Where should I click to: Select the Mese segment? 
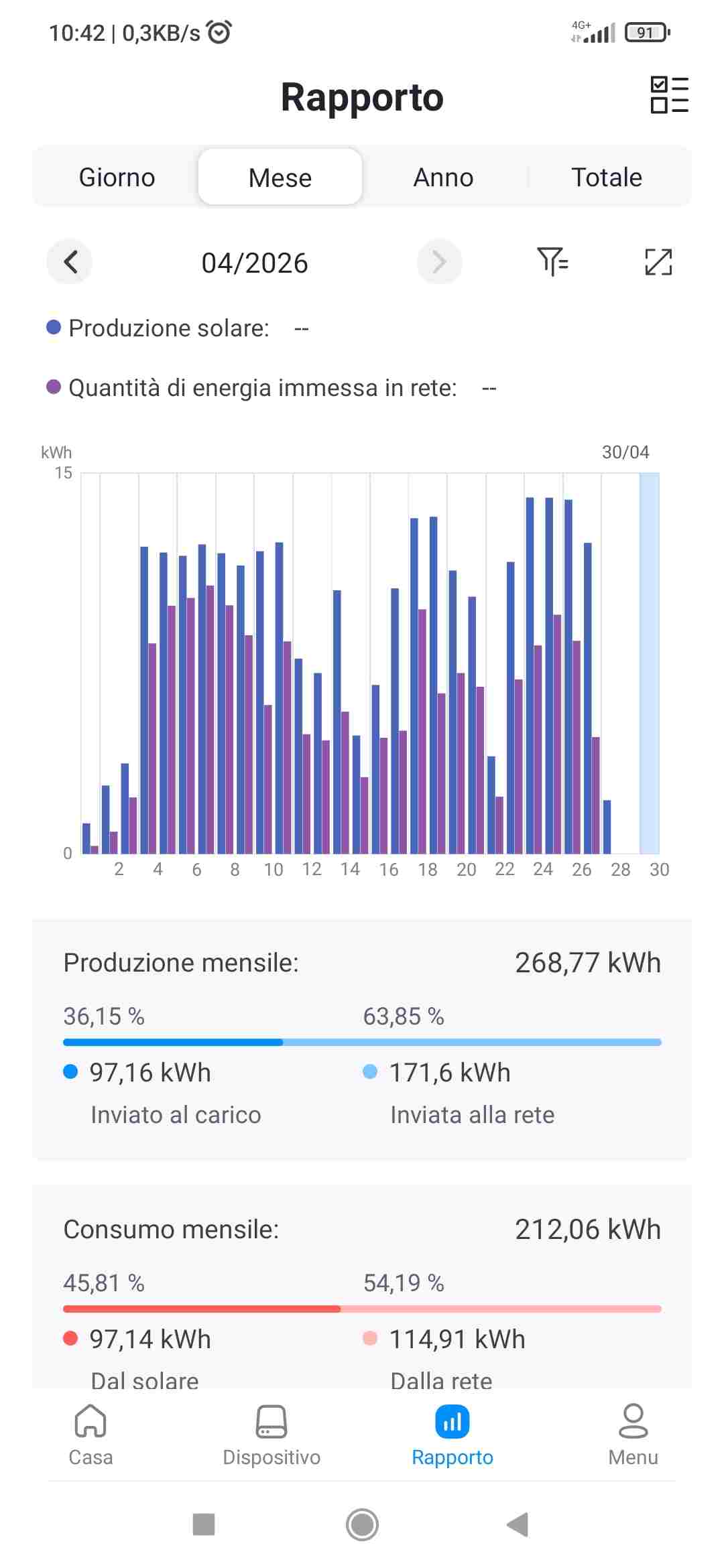click(280, 178)
